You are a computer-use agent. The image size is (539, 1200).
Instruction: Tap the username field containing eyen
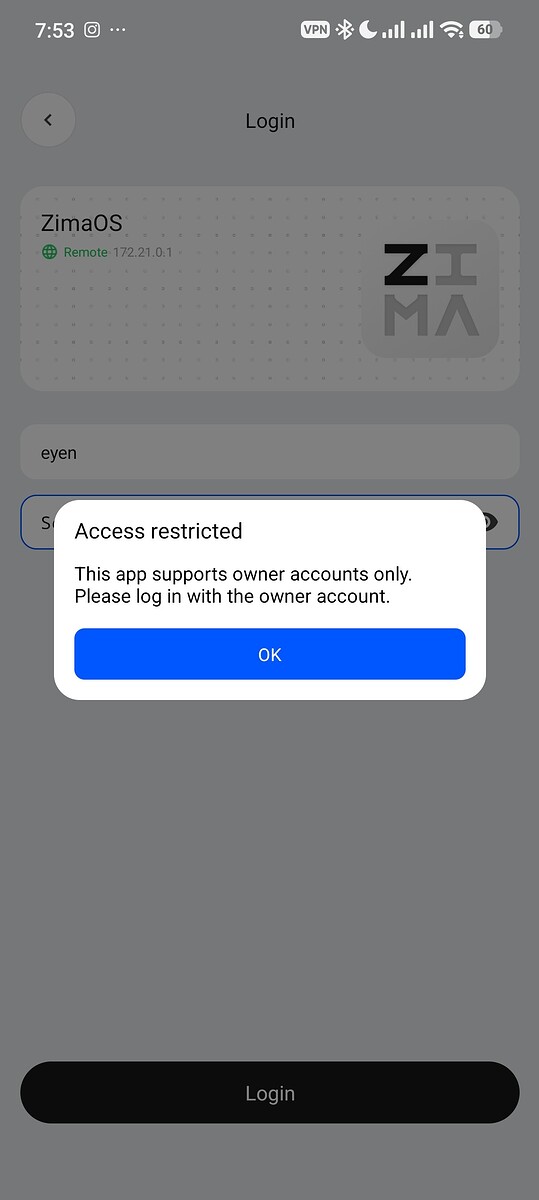click(269, 452)
